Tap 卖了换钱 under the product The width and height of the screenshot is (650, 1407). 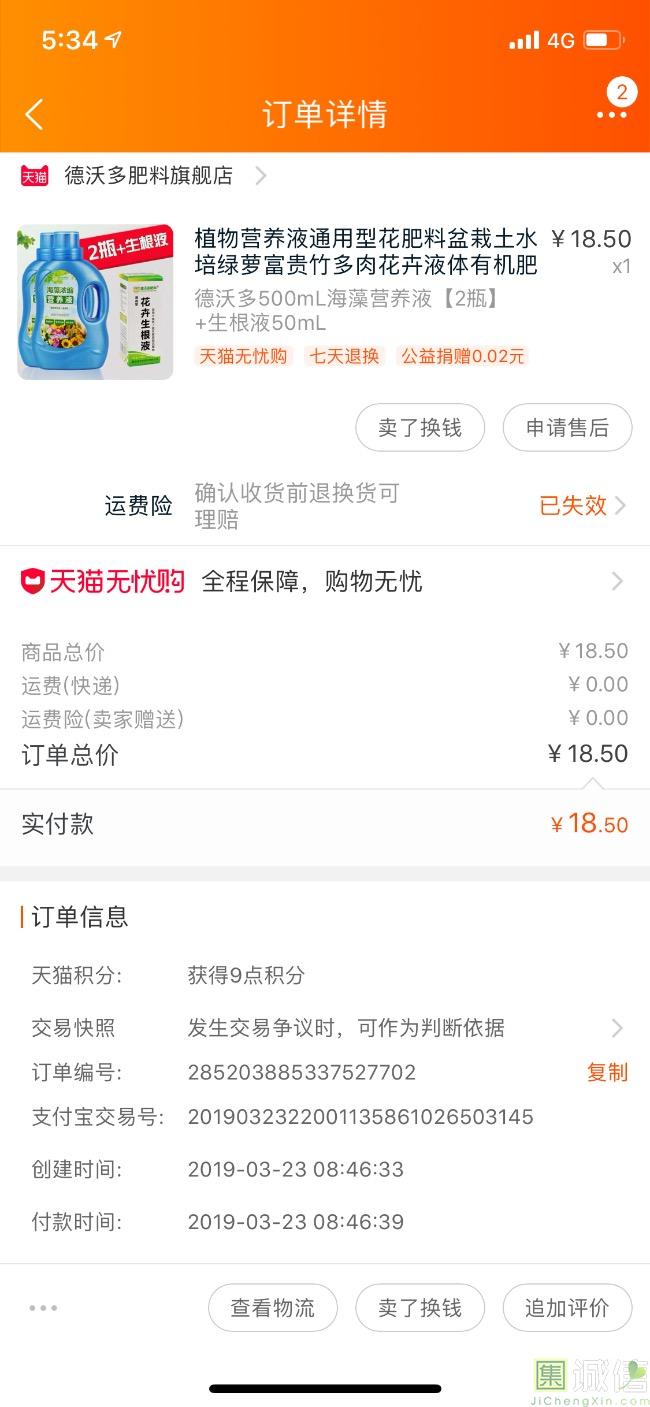point(420,428)
